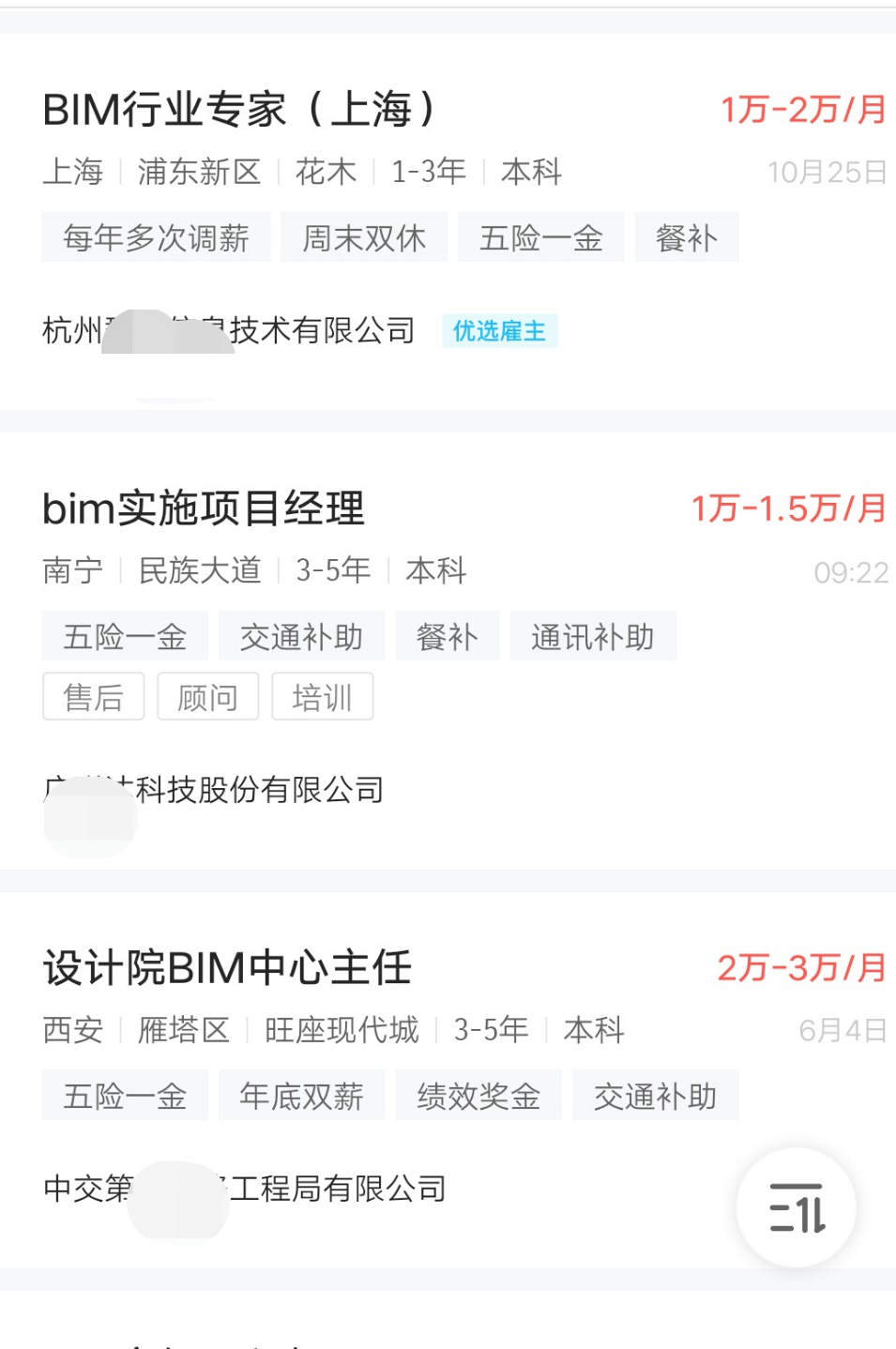This screenshot has height=1349, width=896.
Task: Select the 每年多次调薪 tag
Action: 156,236
